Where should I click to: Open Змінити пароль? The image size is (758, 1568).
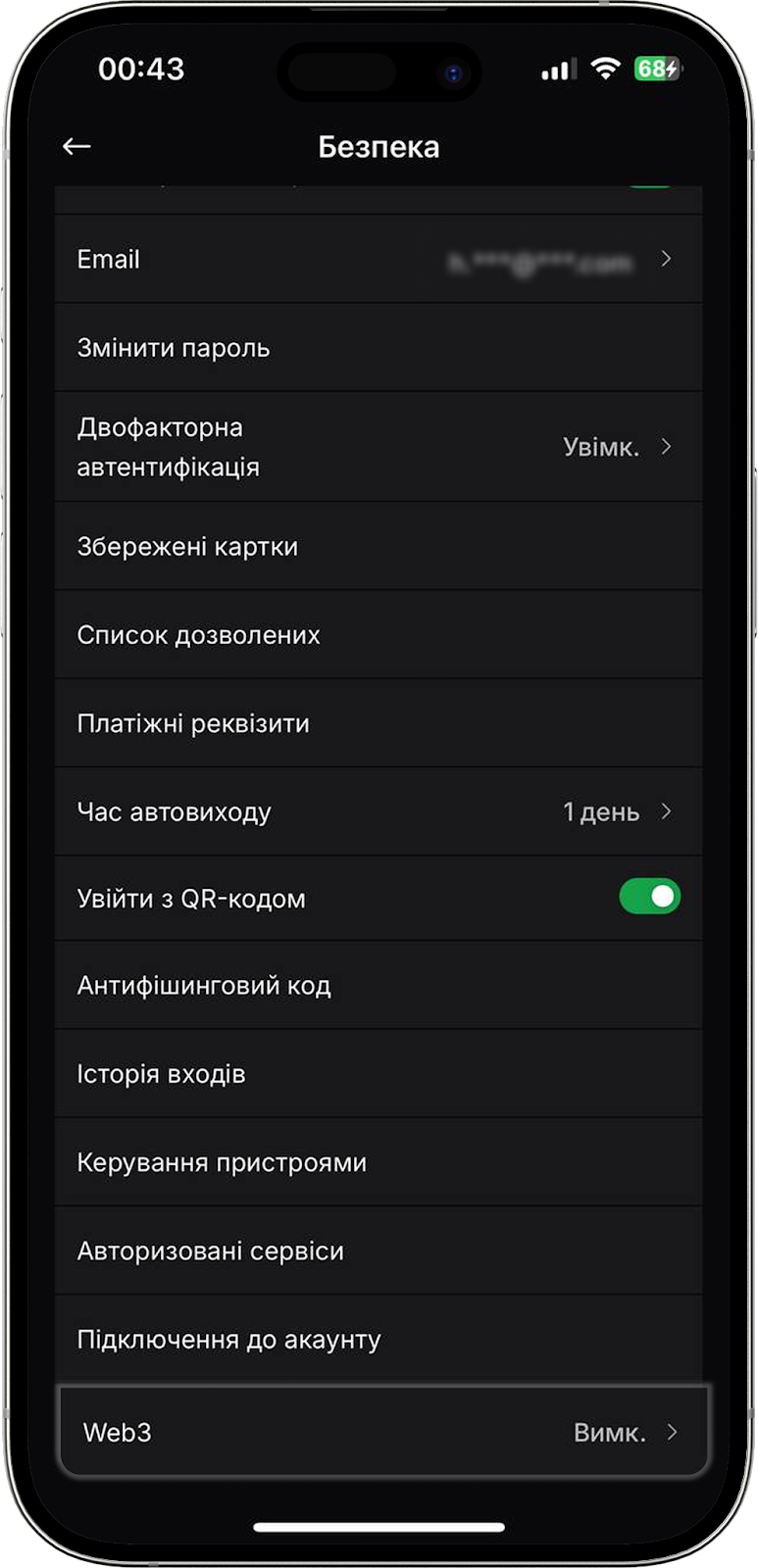pos(378,348)
